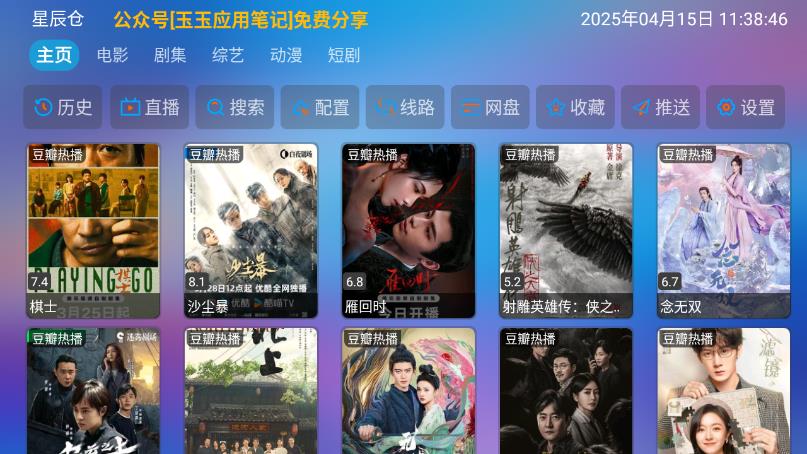Image resolution: width=807 pixels, height=454 pixels.
Task: Open watch 历史
Action: click(x=63, y=107)
